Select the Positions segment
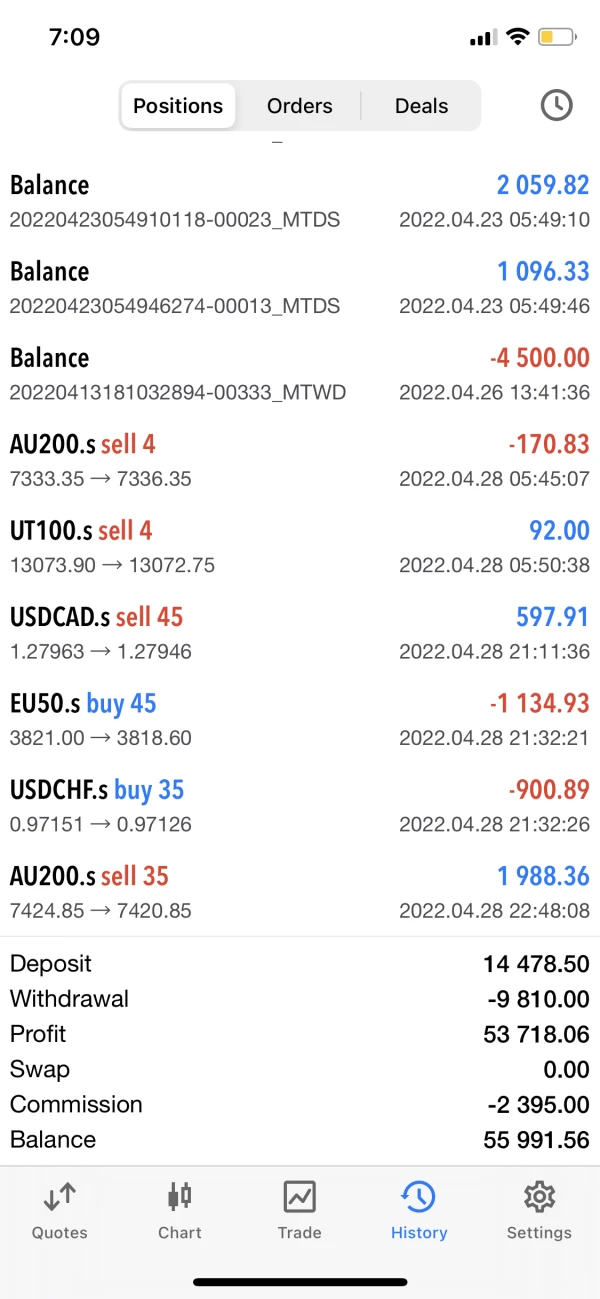Viewport: 600px width, 1299px height. [178, 106]
